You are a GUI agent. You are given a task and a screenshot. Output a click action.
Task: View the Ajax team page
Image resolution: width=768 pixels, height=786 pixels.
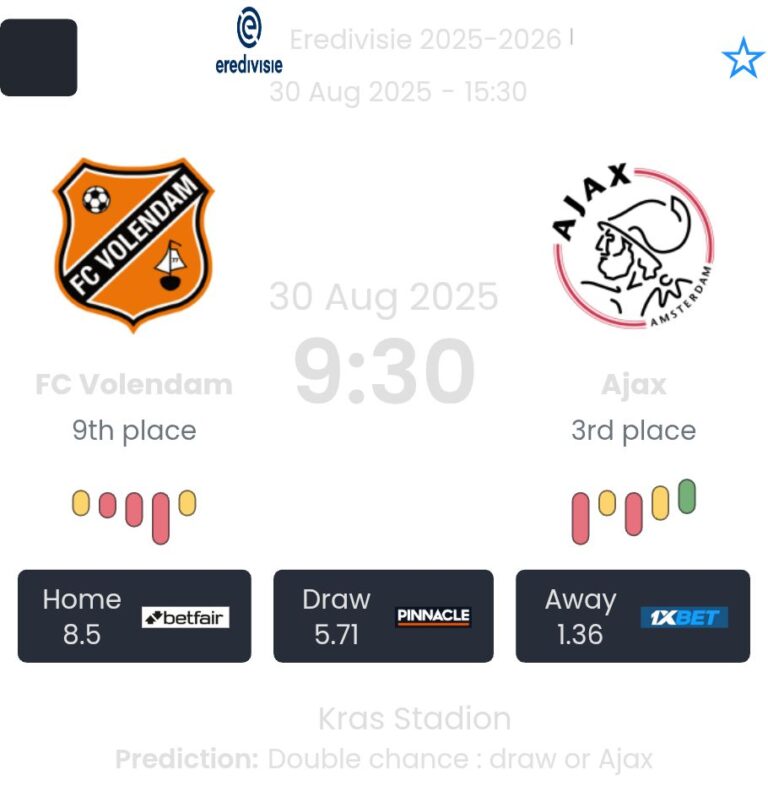coord(633,245)
